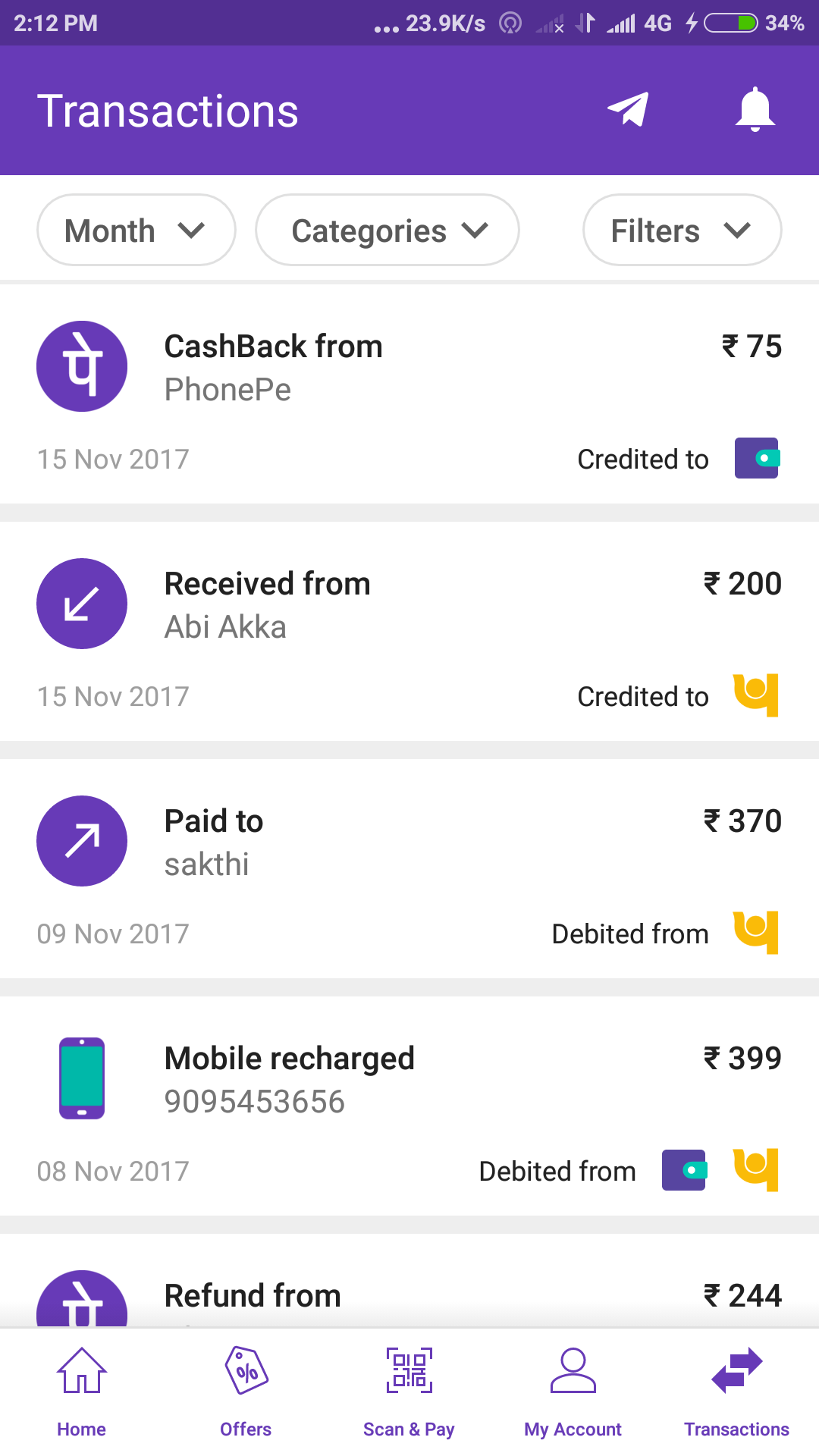Expand the Filters dropdown
This screenshot has width=819, height=1456.
point(682,231)
